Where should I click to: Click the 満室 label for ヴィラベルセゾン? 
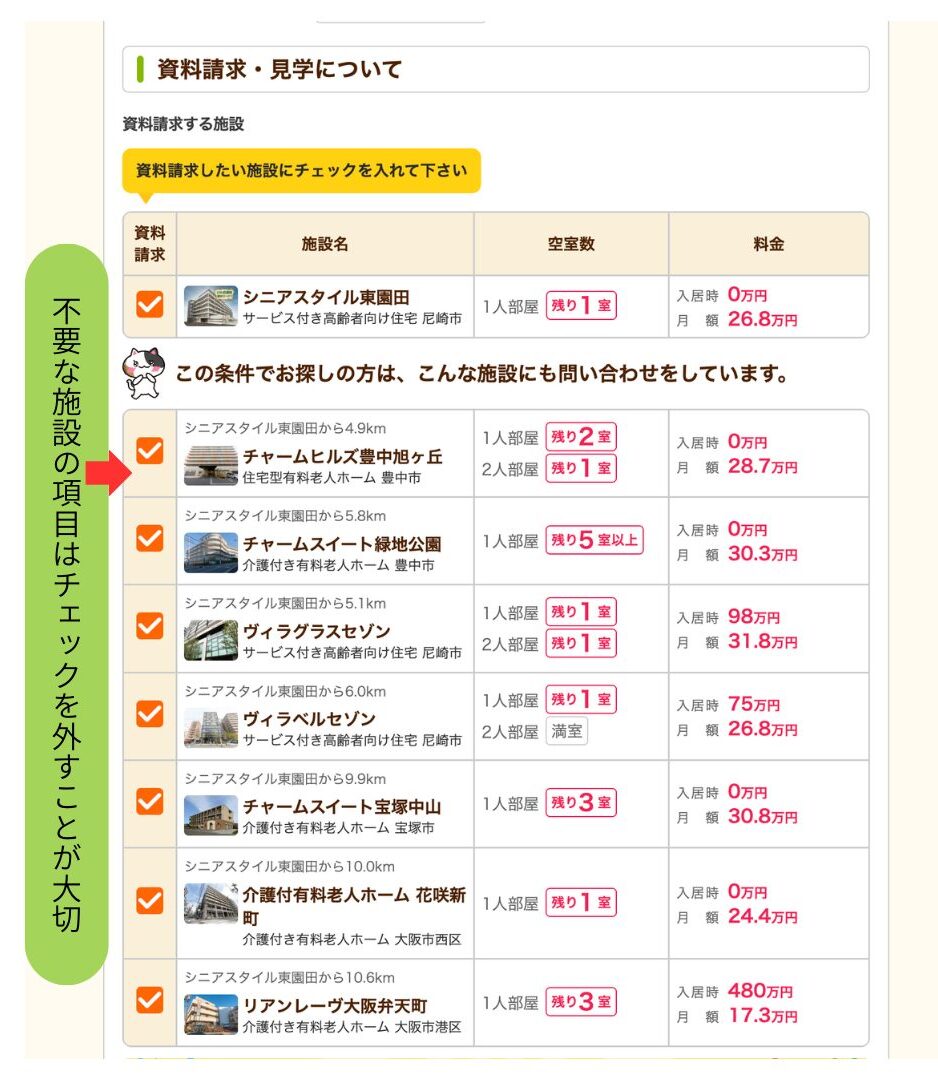coord(567,731)
